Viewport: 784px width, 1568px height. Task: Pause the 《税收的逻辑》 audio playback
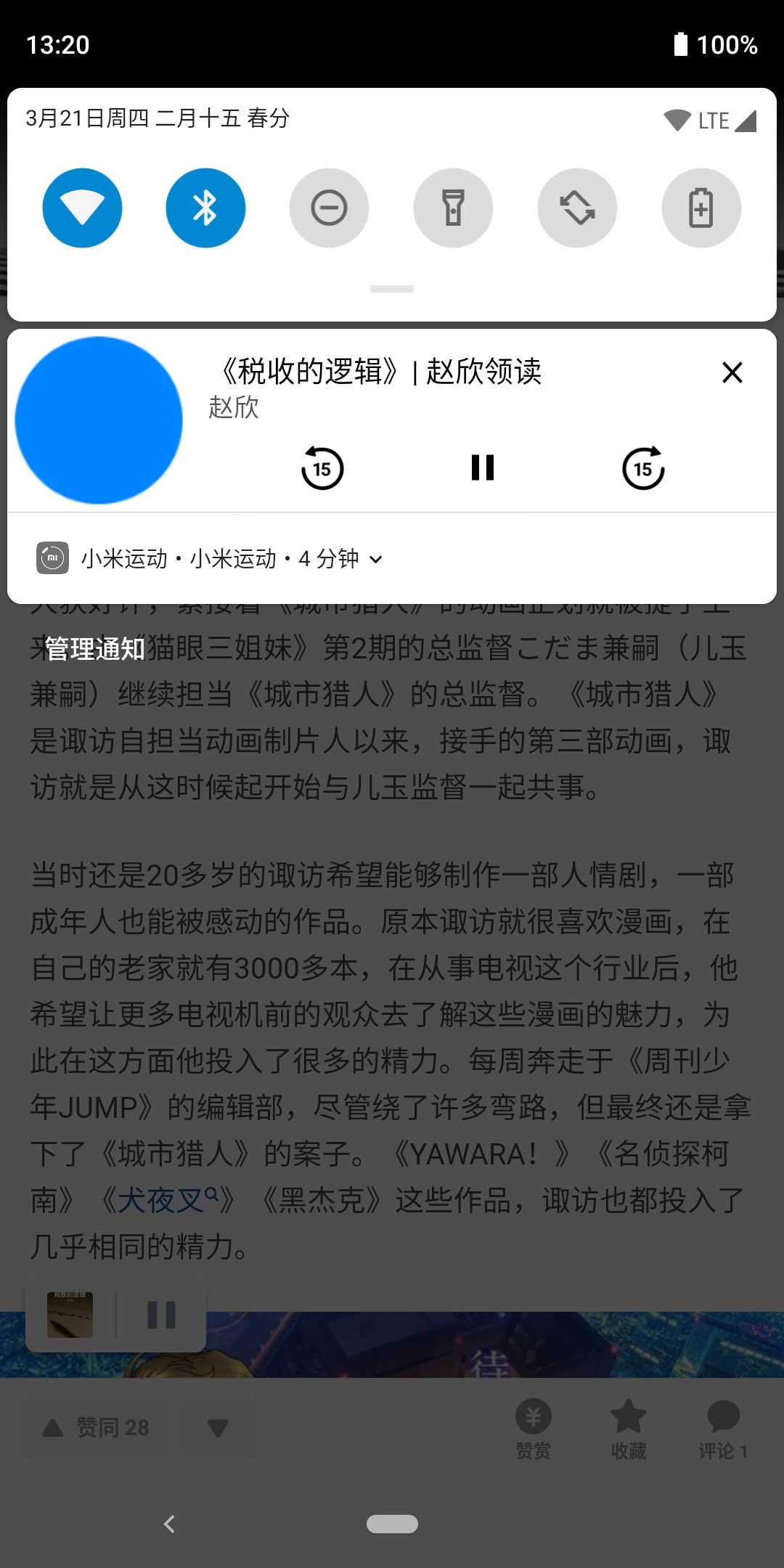point(483,468)
